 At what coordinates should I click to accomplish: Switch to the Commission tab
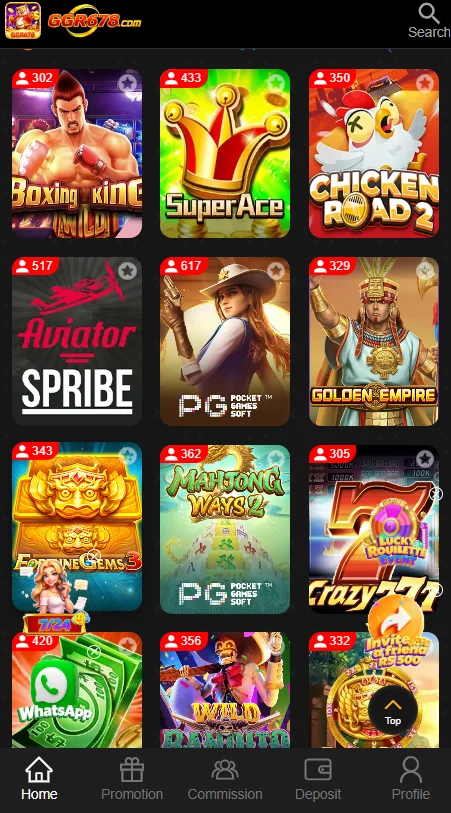[225, 778]
